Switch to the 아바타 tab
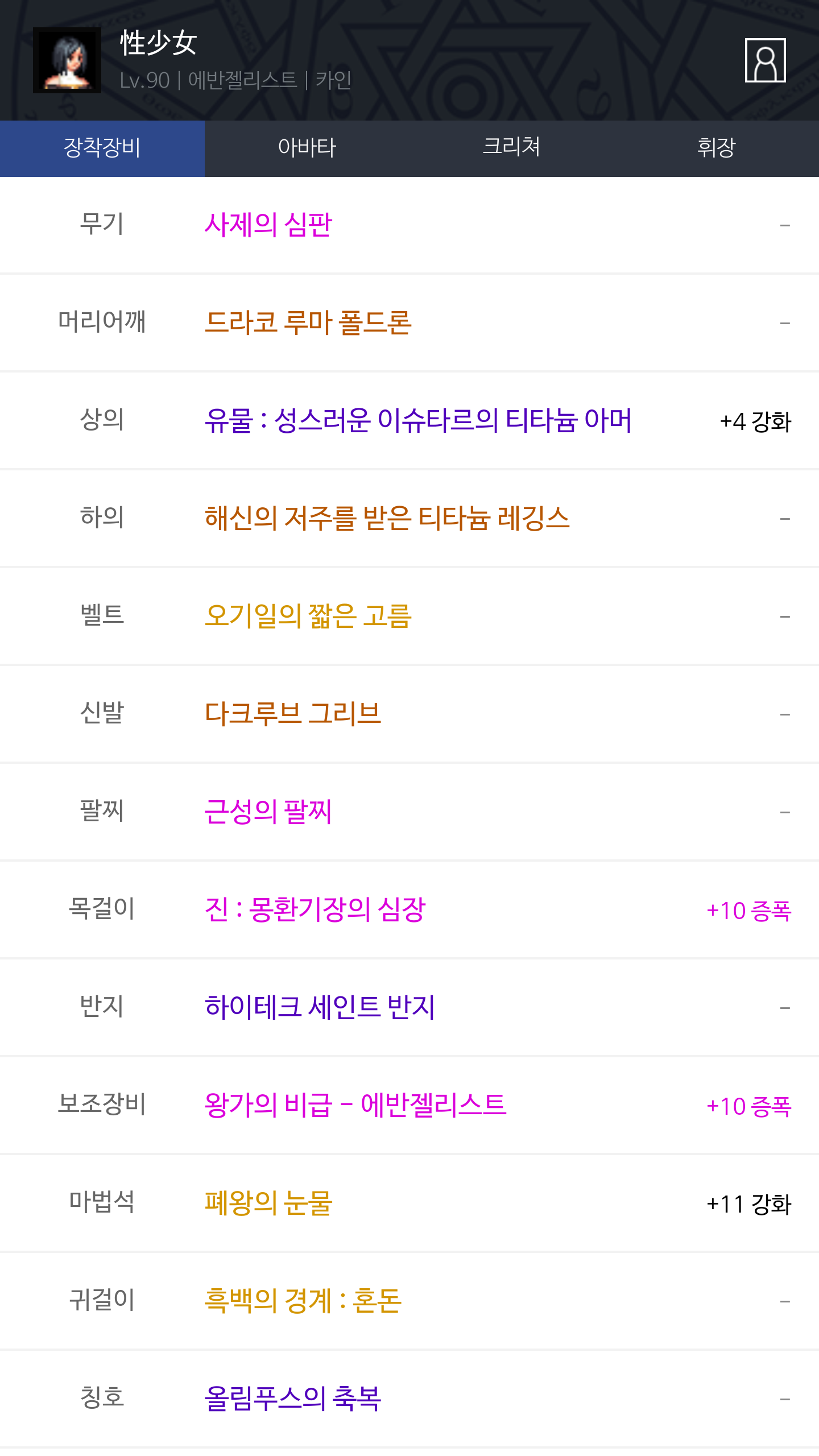The width and height of the screenshot is (819, 1456). pyautogui.click(x=307, y=148)
